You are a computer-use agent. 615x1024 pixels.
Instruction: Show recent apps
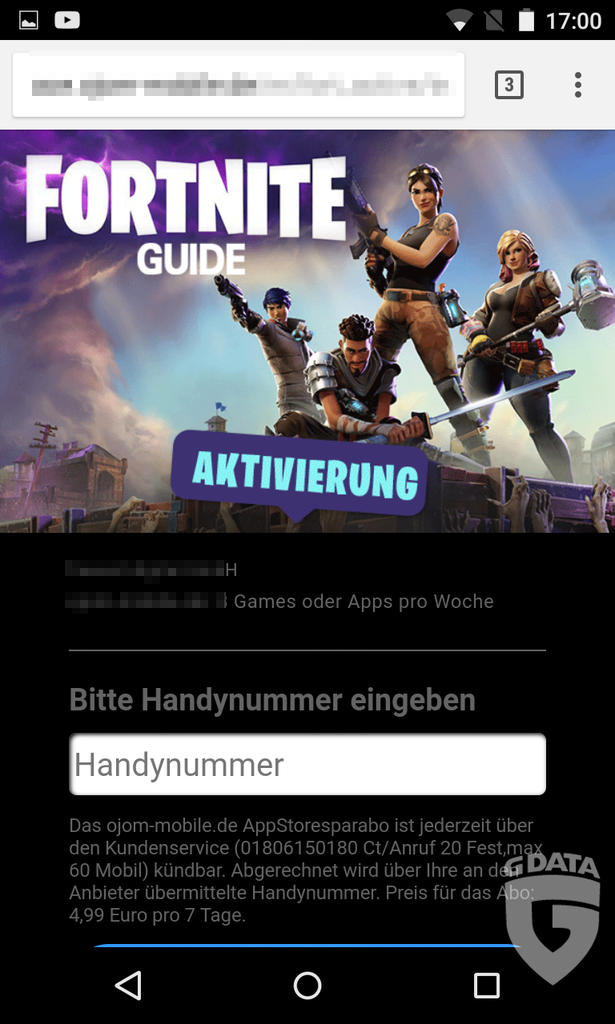486,985
